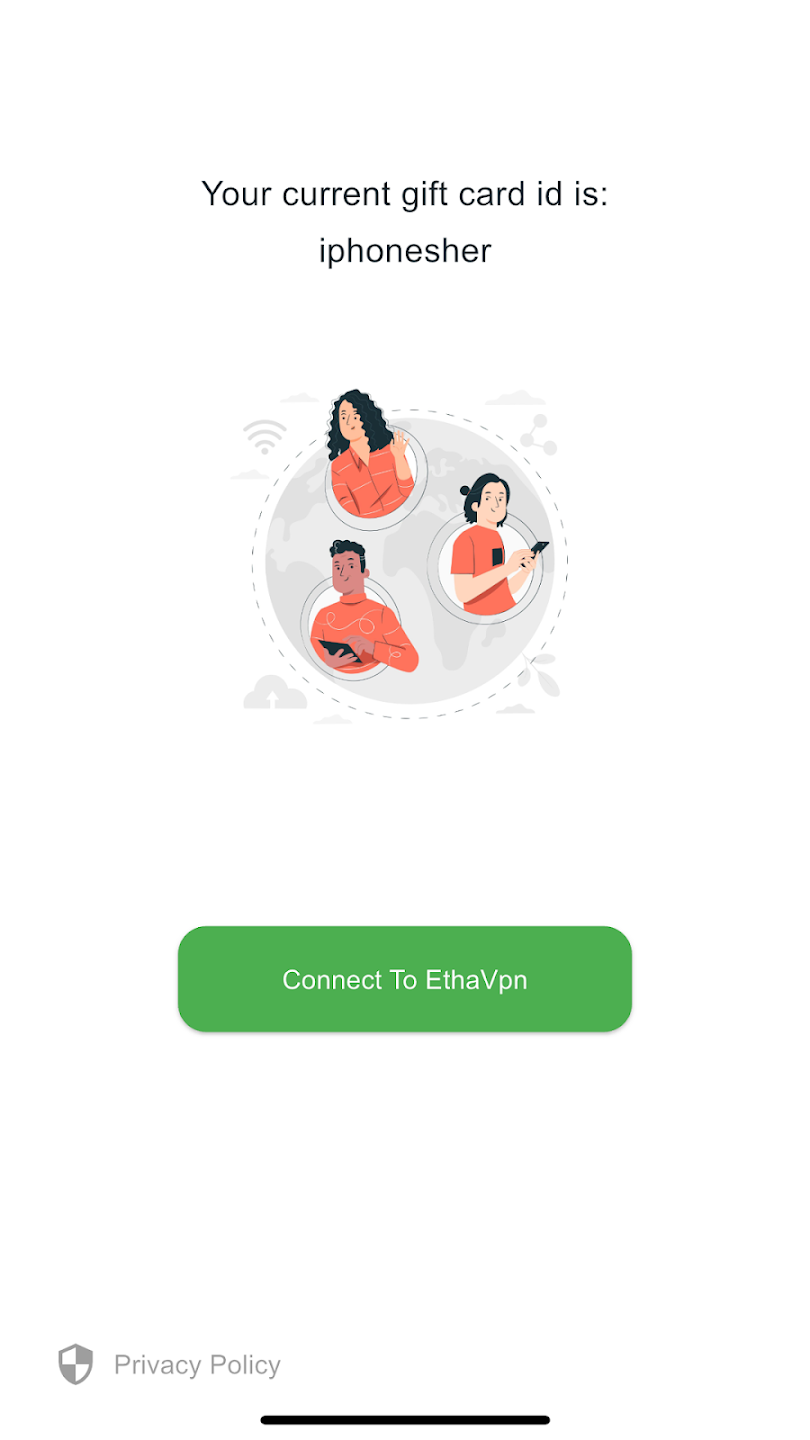810x1440 pixels.
Task: Tap the Connect To EthaVpn button
Action: (x=404, y=979)
